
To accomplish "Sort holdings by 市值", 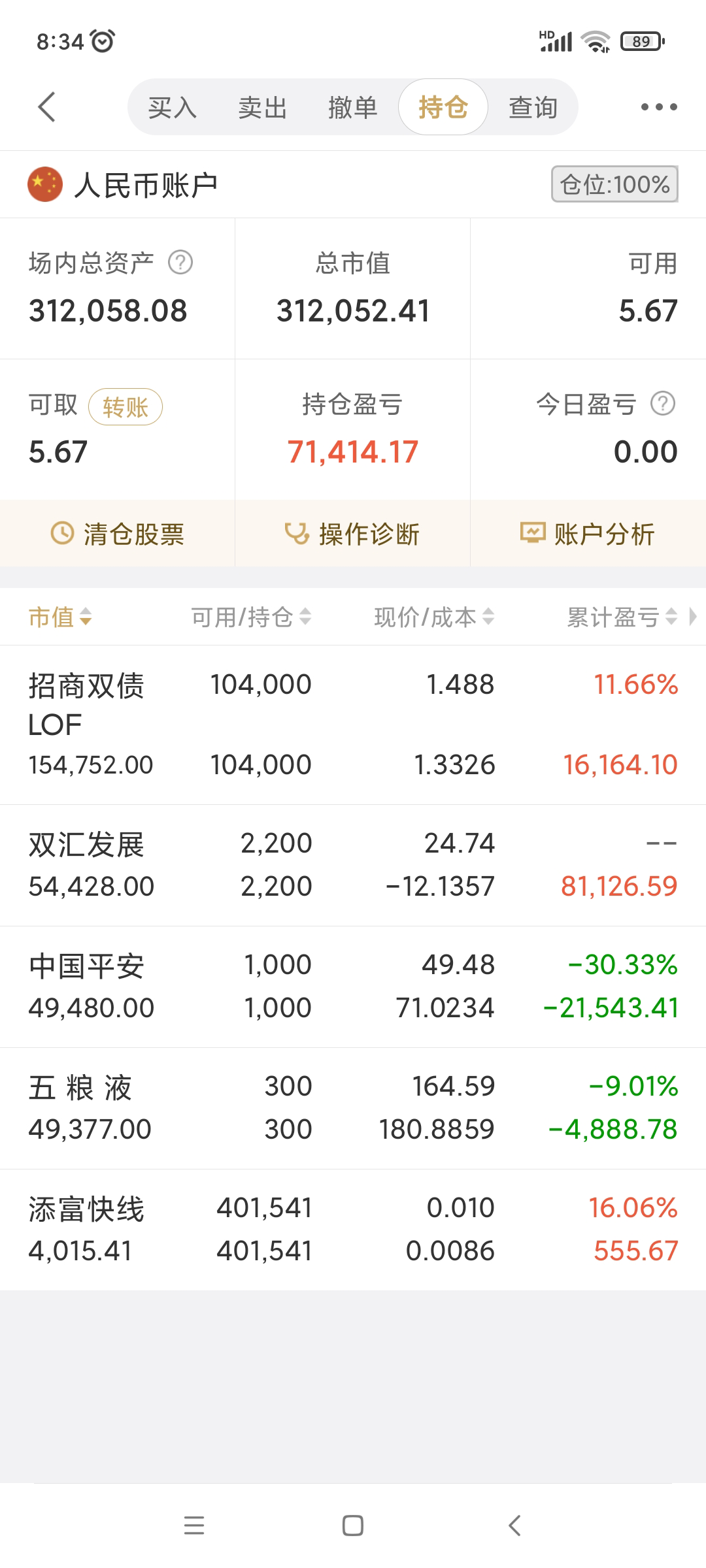I will coord(60,617).
